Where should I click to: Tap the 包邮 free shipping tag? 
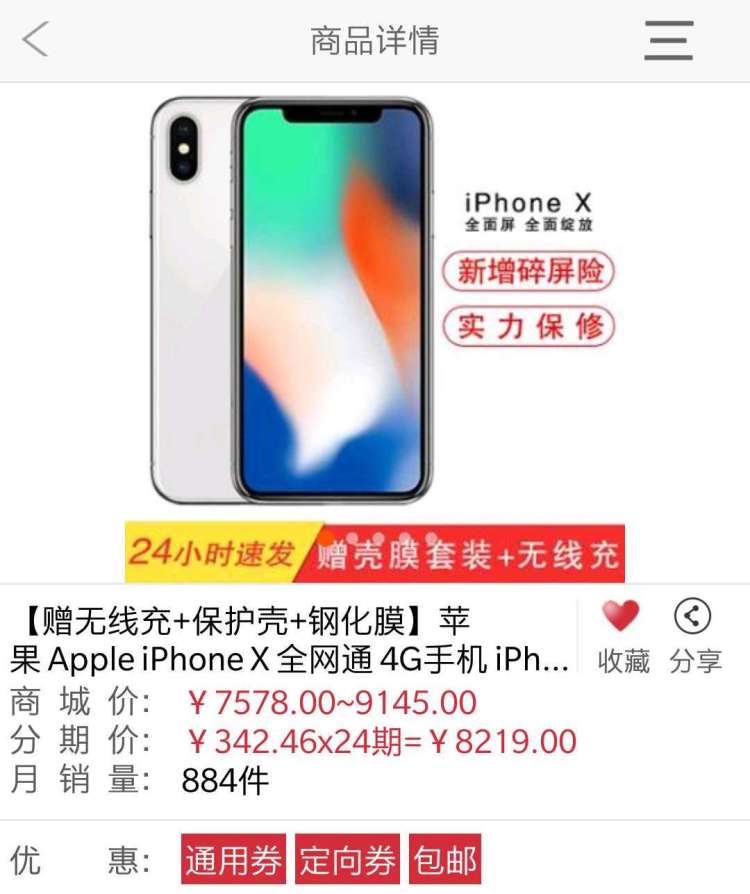445,860
